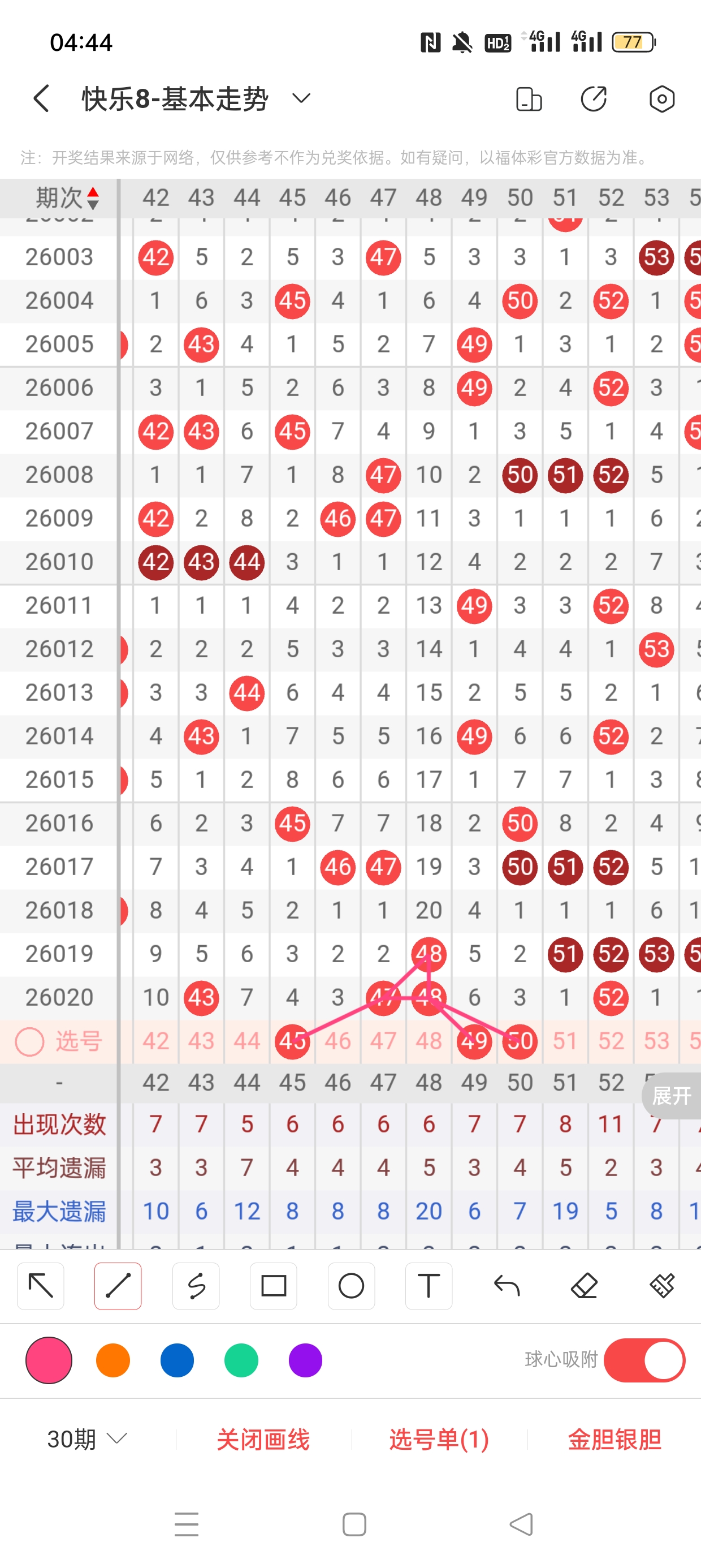Tap the screen orientation icon in header
Image resolution: width=701 pixels, height=1568 pixels.
[x=528, y=99]
